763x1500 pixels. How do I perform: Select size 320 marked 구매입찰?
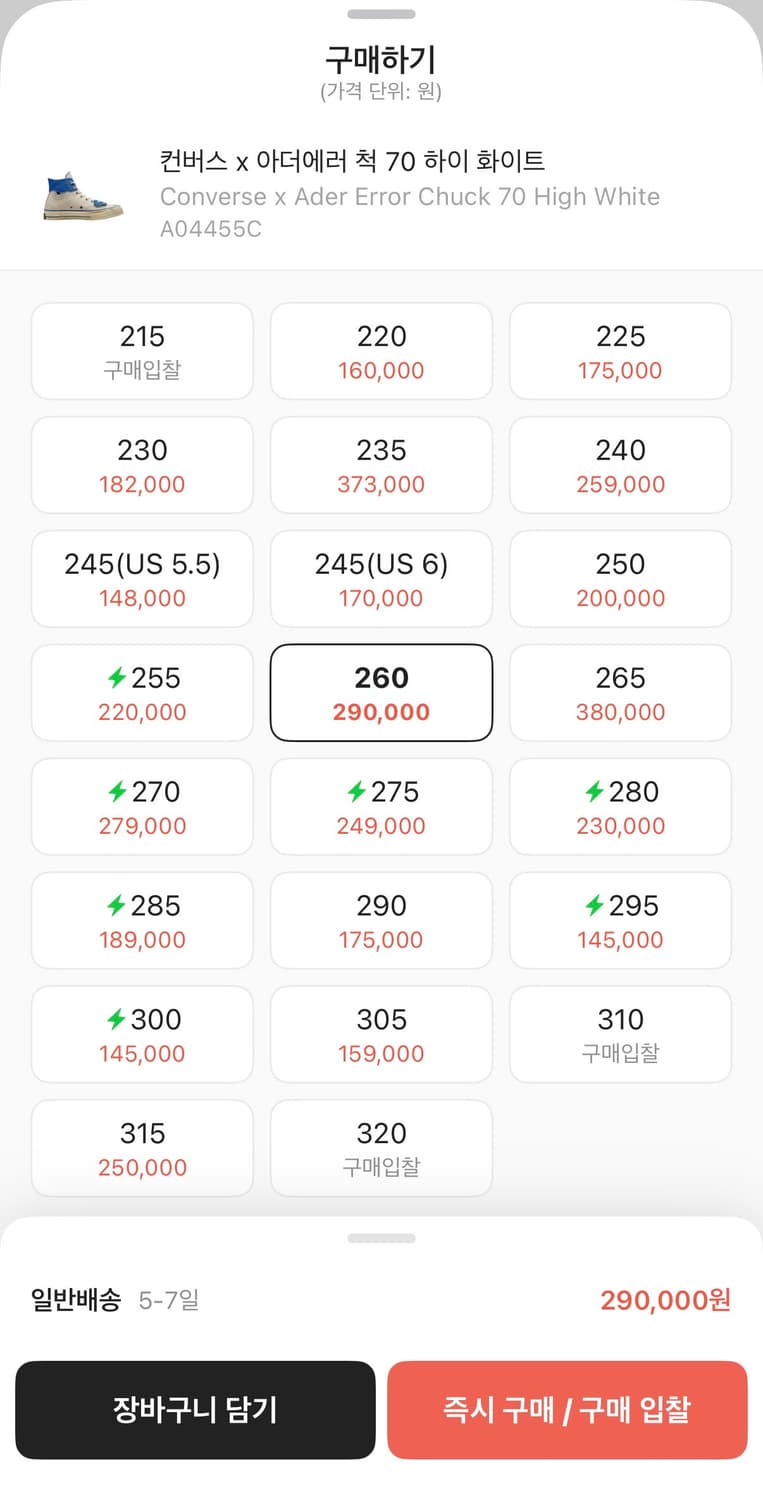coord(381,1148)
